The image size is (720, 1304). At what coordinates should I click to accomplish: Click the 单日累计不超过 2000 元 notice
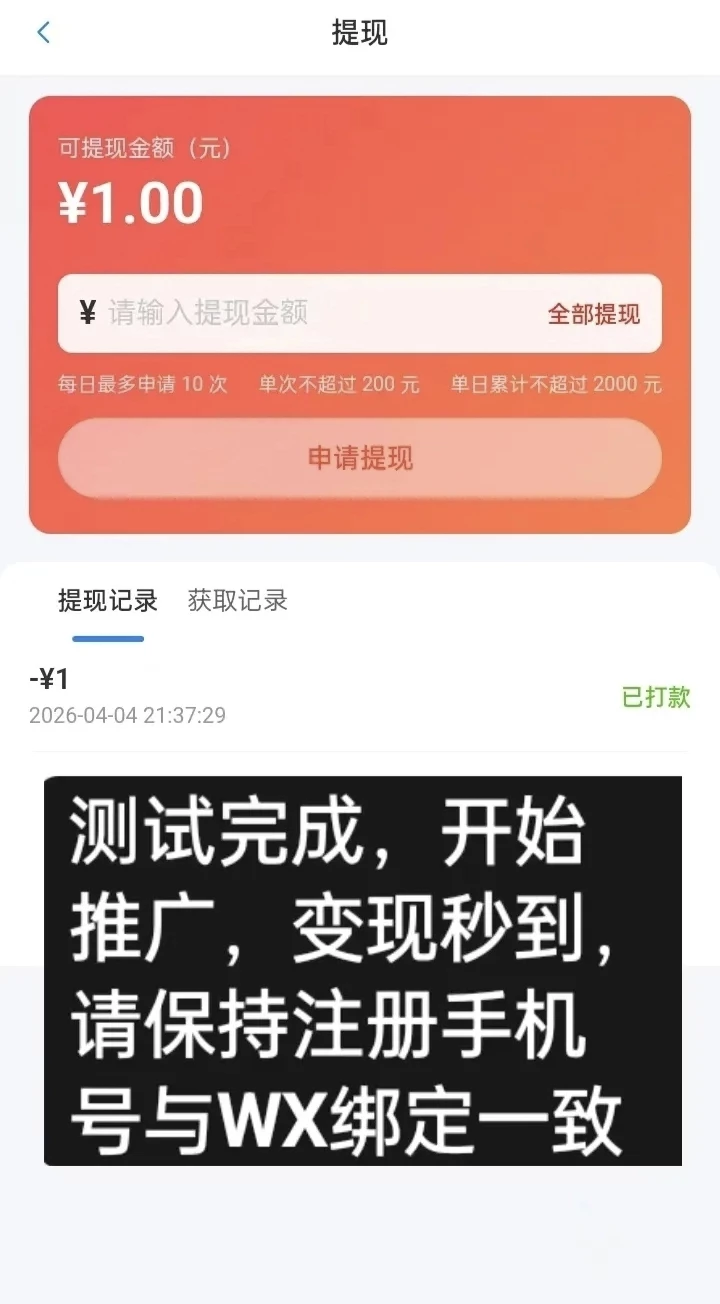point(560,384)
